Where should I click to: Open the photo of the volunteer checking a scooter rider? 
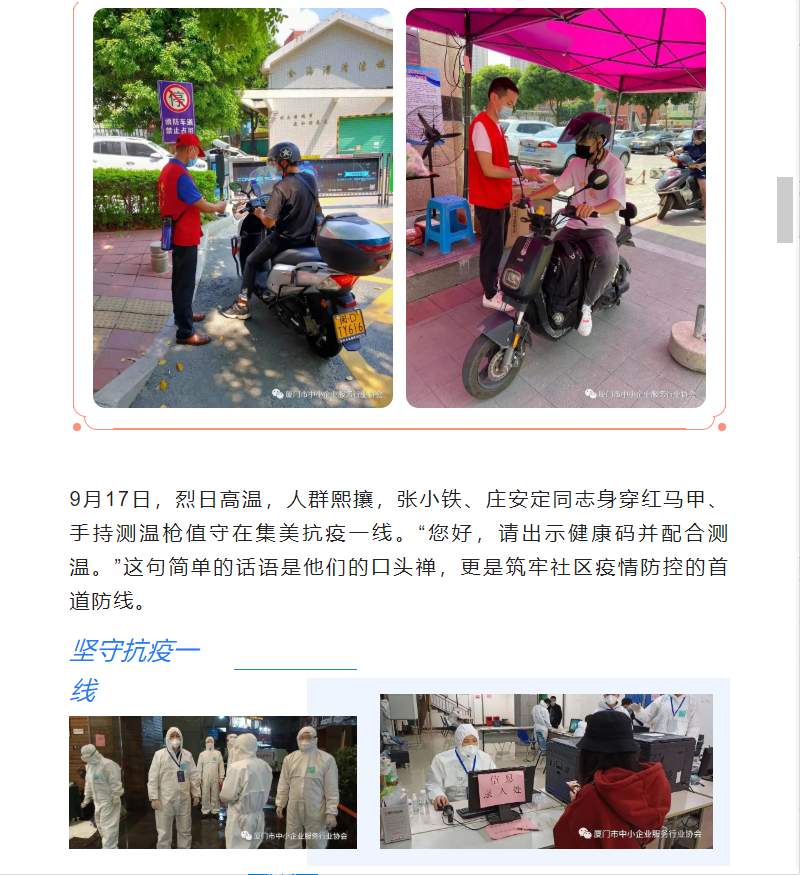coord(243,208)
